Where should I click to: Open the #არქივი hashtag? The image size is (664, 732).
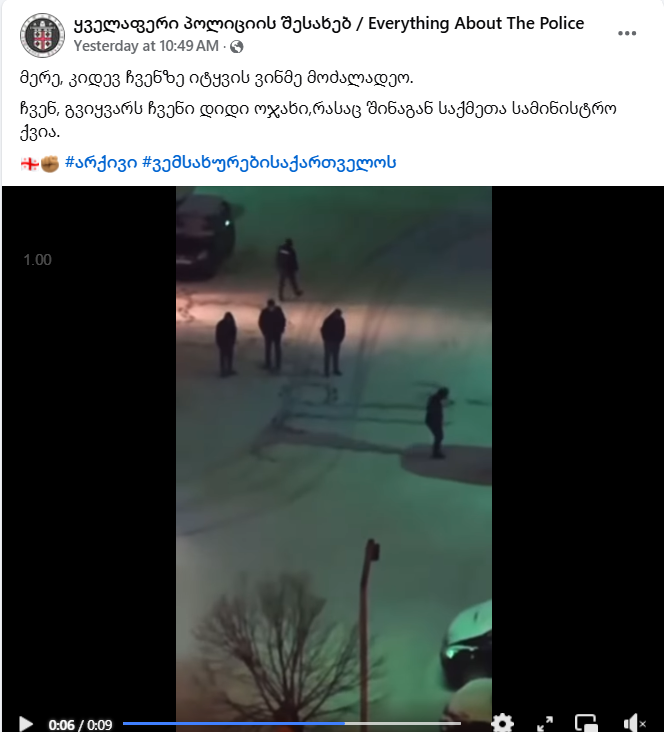(x=100, y=162)
